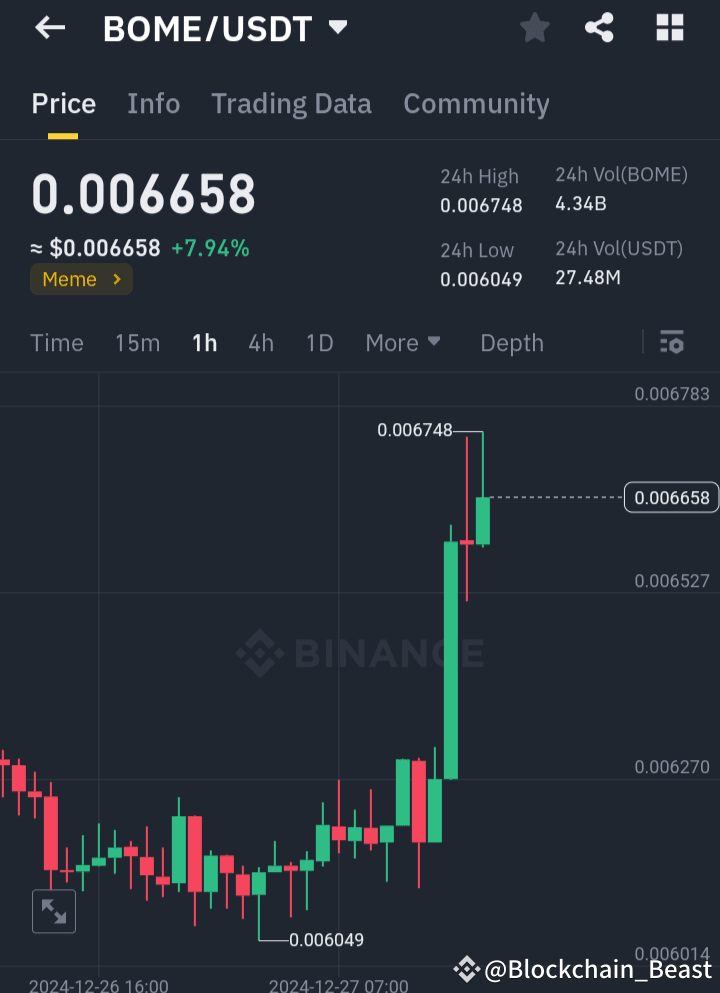Image resolution: width=720 pixels, height=993 pixels.
Task: Open the Community tab
Action: pos(476,103)
